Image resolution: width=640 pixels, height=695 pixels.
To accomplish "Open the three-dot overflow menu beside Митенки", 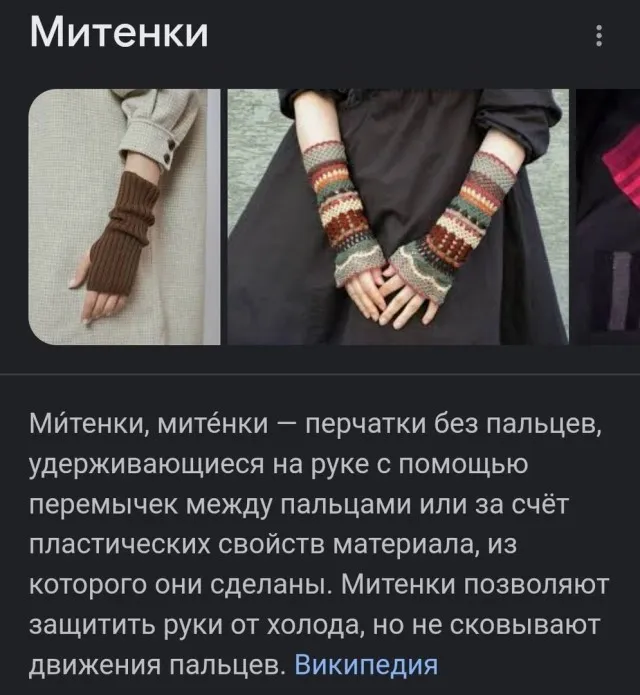I will pos(599,36).
